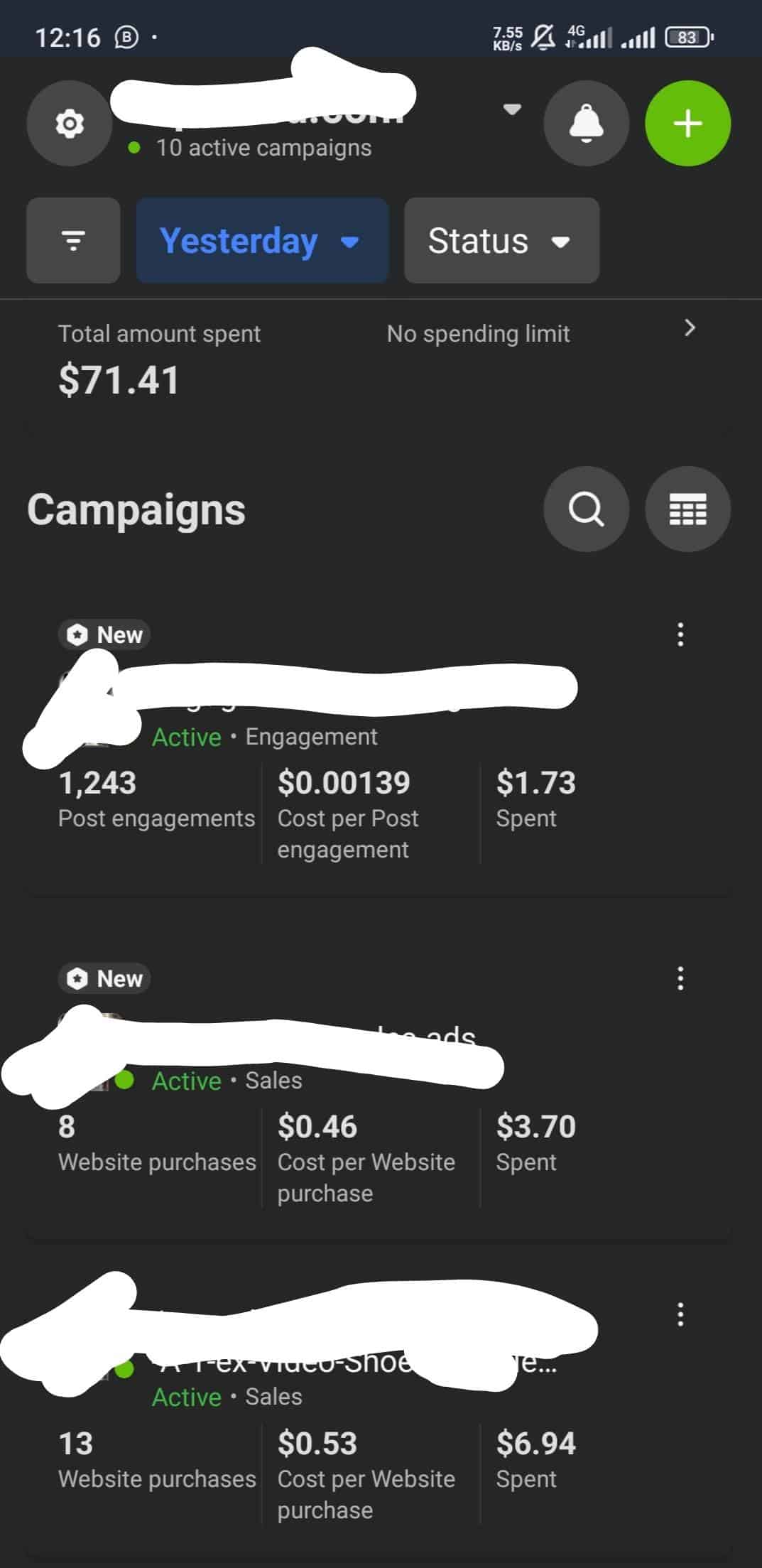Open the Sales campaign with 13 purchases
This screenshot has height=1568, width=762.
(379, 1414)
